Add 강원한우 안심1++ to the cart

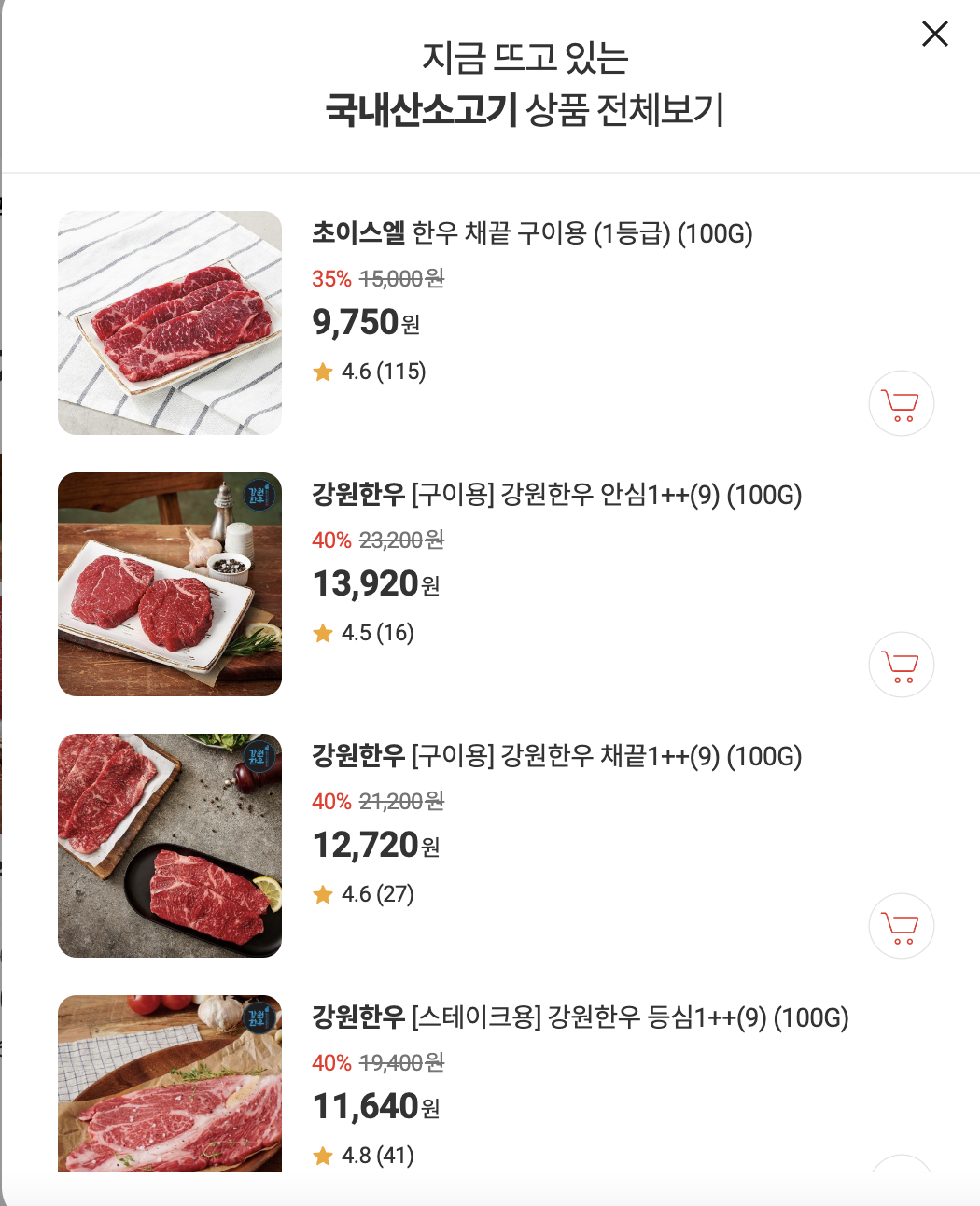pyautogui.click(x=901, y=665)
